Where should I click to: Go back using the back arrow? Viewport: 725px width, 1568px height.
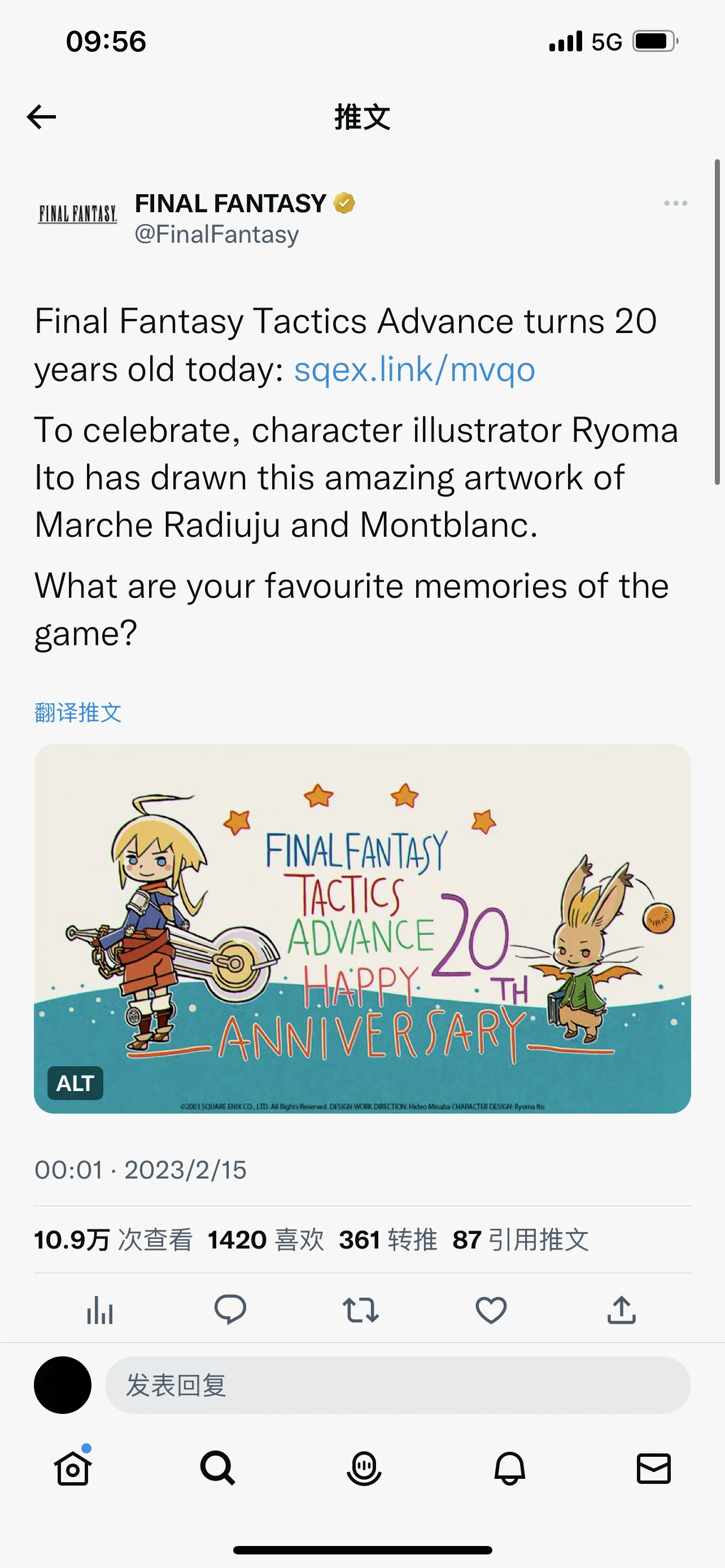41,117
